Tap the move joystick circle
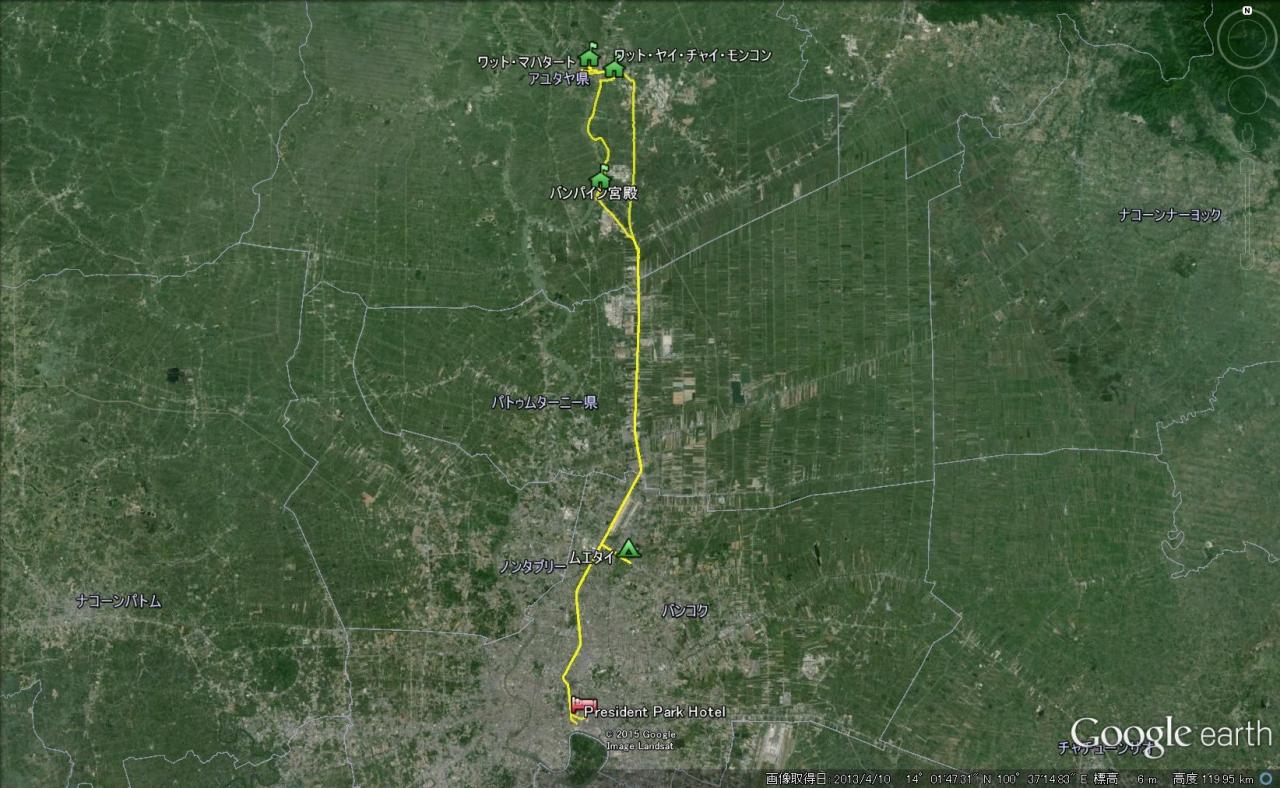The width and height of the screenshot is (1280, 788). point(1247,94)
